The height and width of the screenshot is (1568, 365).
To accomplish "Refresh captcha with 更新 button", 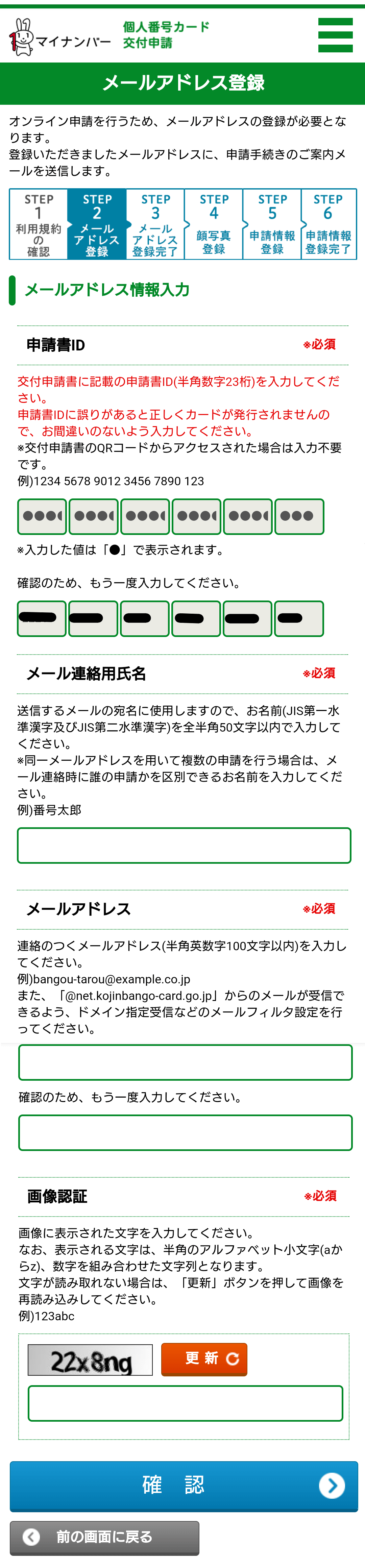I will coord(204,1358).
